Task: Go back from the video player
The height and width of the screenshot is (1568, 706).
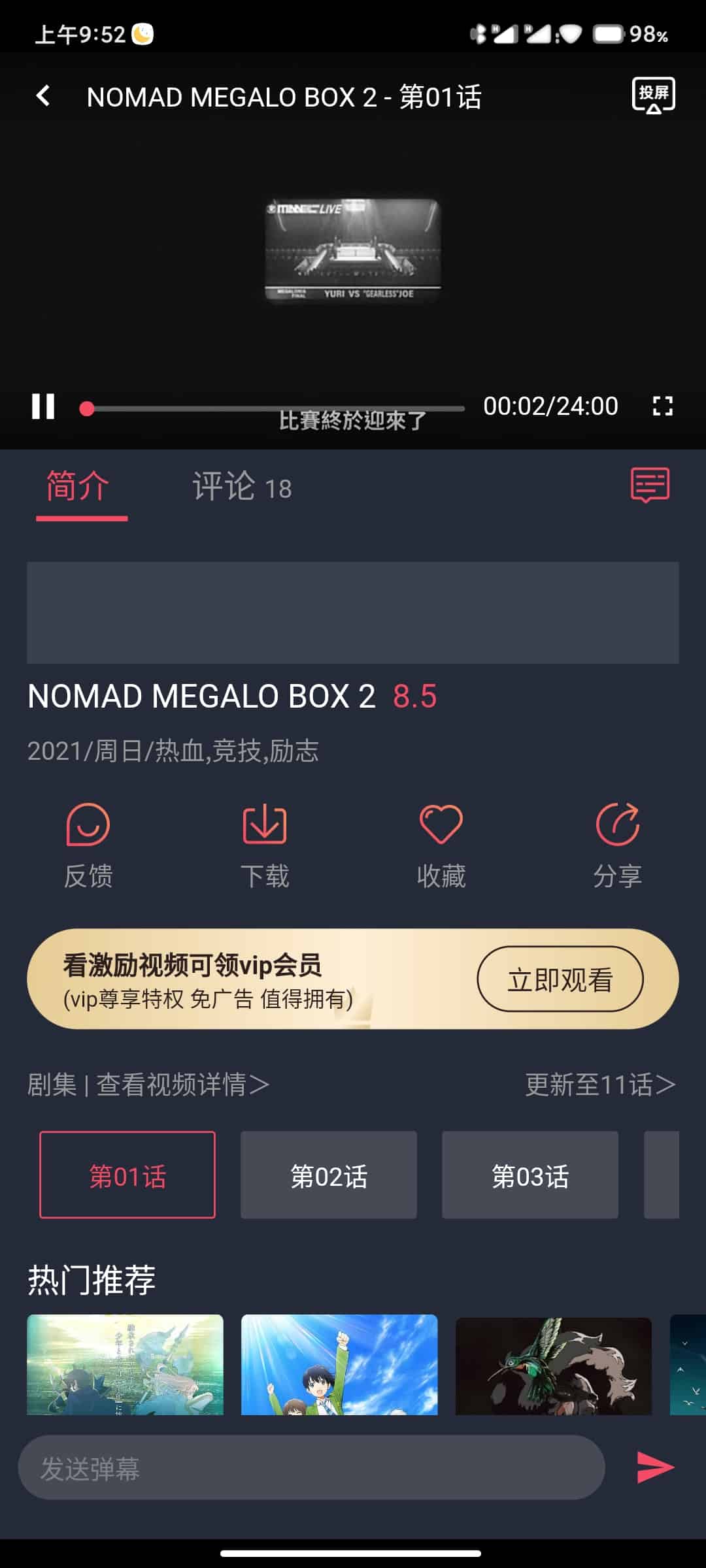Action: pyautogui.click(x=43, y=96)
